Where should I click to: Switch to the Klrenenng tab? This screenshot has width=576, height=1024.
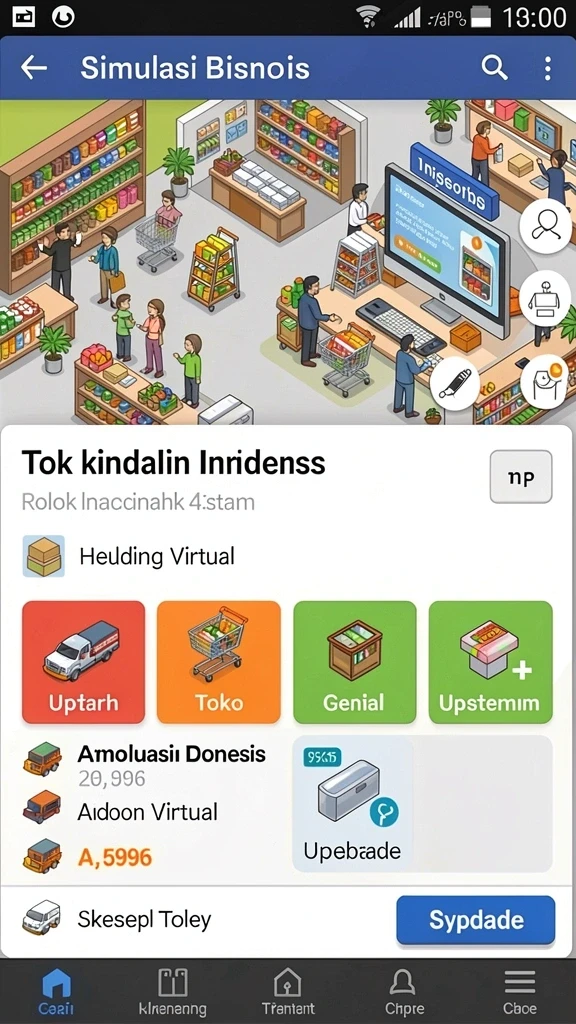[x=172, y=991]
